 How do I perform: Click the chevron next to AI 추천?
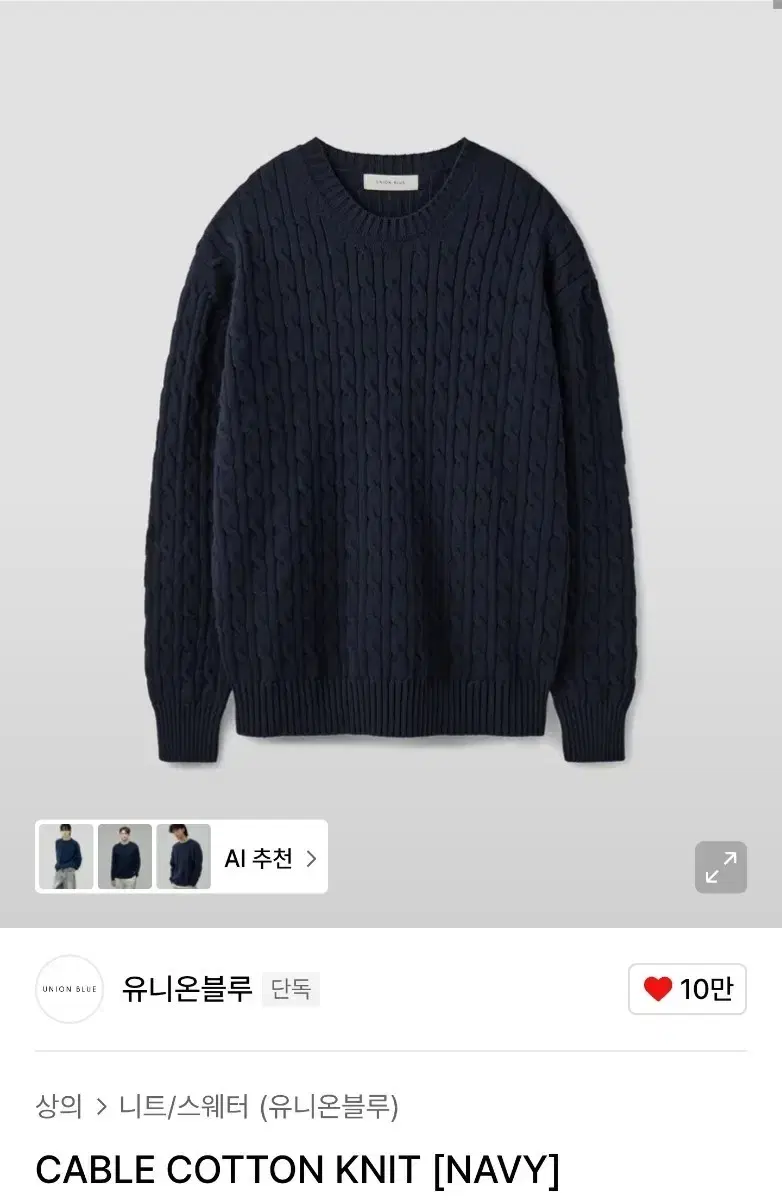[x=311, y=858]
